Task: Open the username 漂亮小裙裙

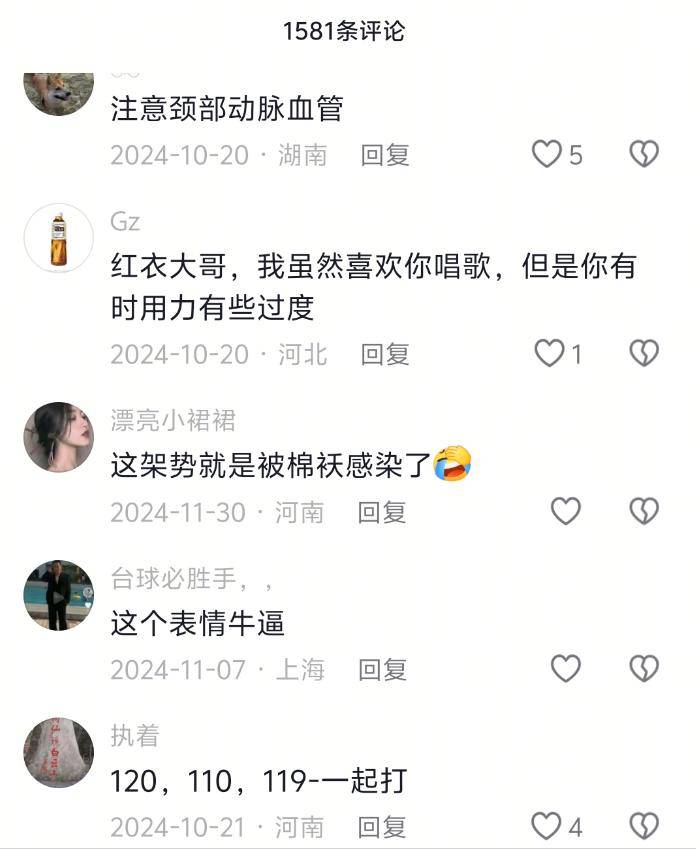Action: coord(173,420)
